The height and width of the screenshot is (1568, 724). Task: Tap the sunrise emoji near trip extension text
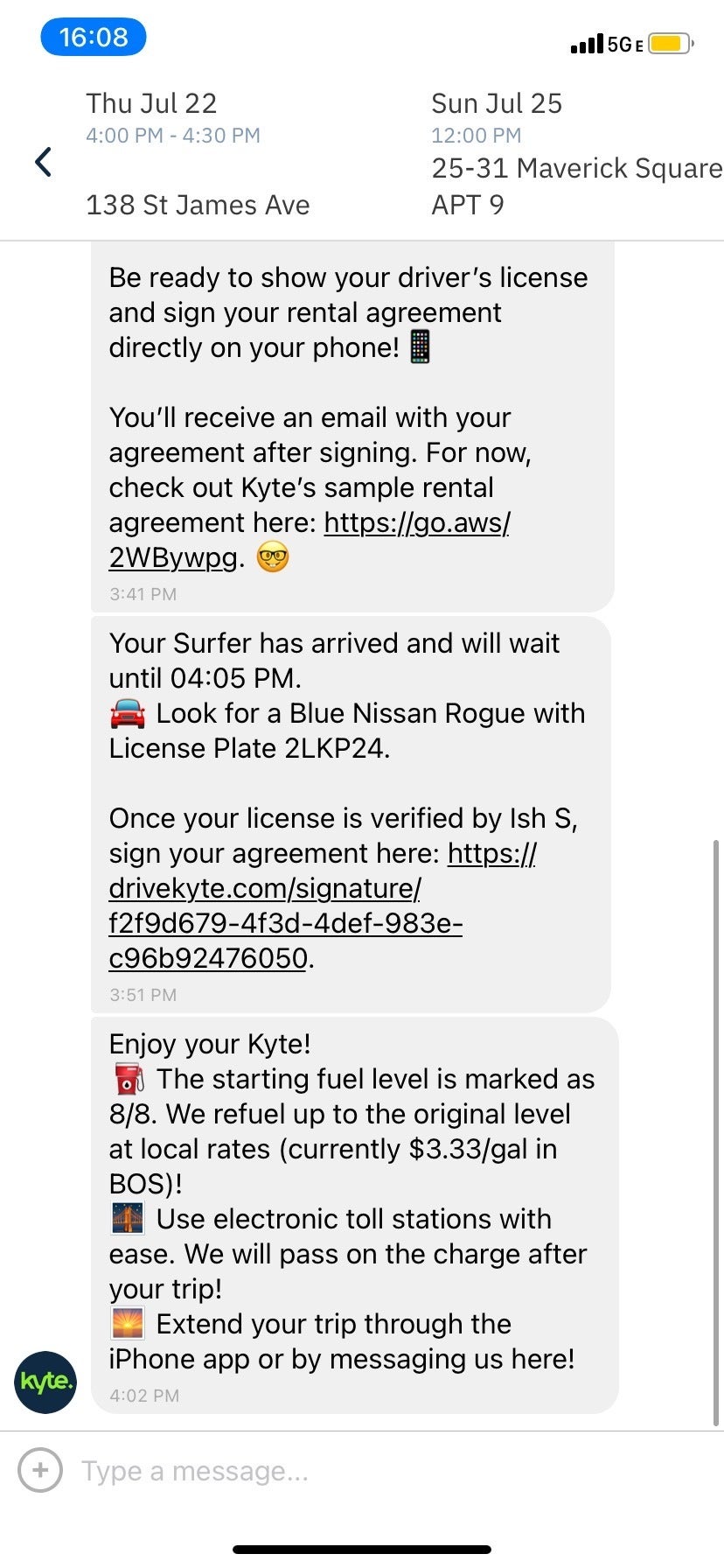pos(125,1324)
